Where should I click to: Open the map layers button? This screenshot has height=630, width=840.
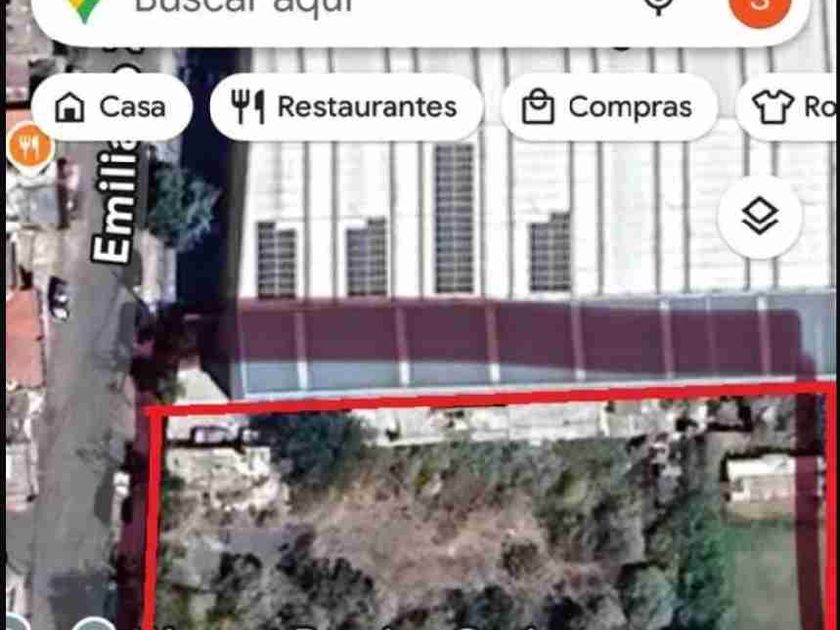click(760, 217)
